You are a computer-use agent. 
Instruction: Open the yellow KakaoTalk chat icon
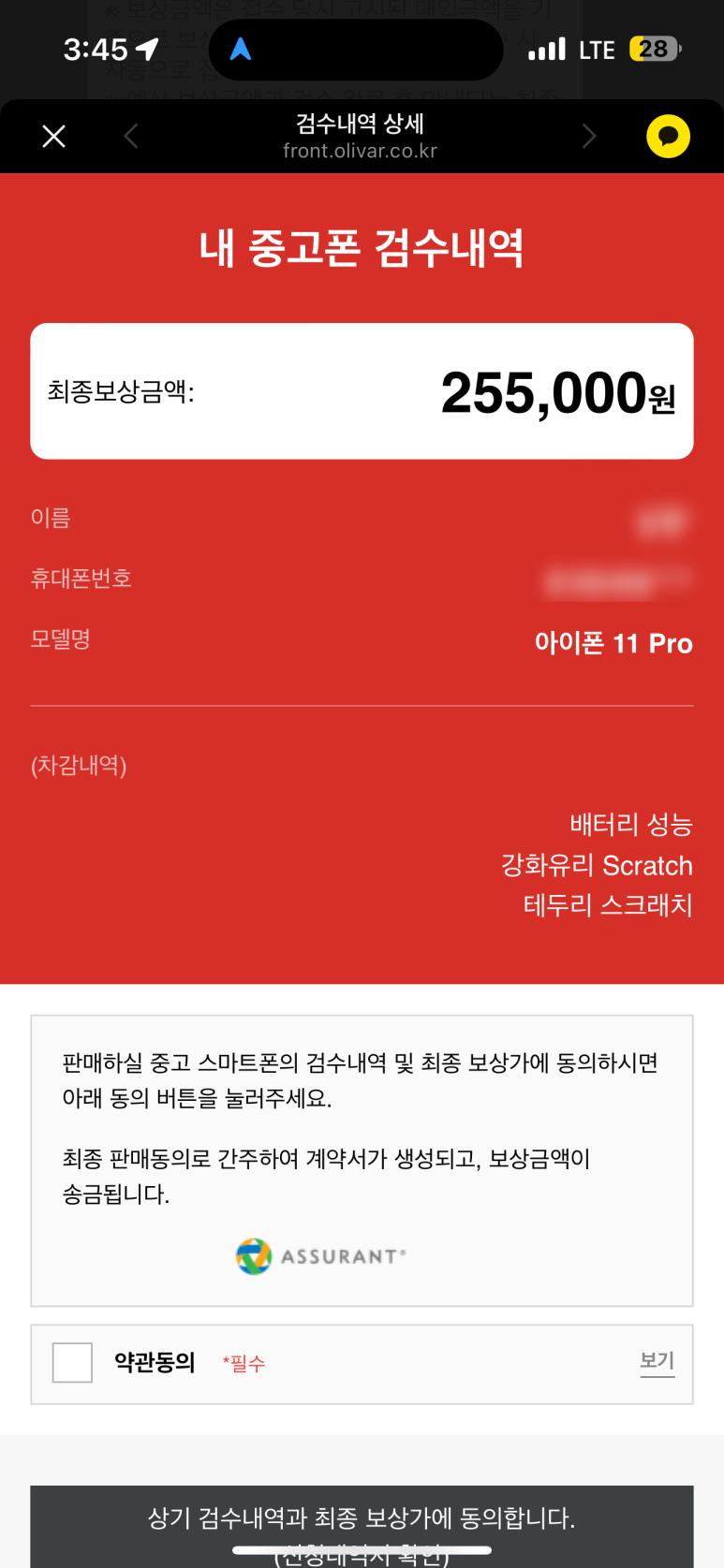(x=668, y=137)
